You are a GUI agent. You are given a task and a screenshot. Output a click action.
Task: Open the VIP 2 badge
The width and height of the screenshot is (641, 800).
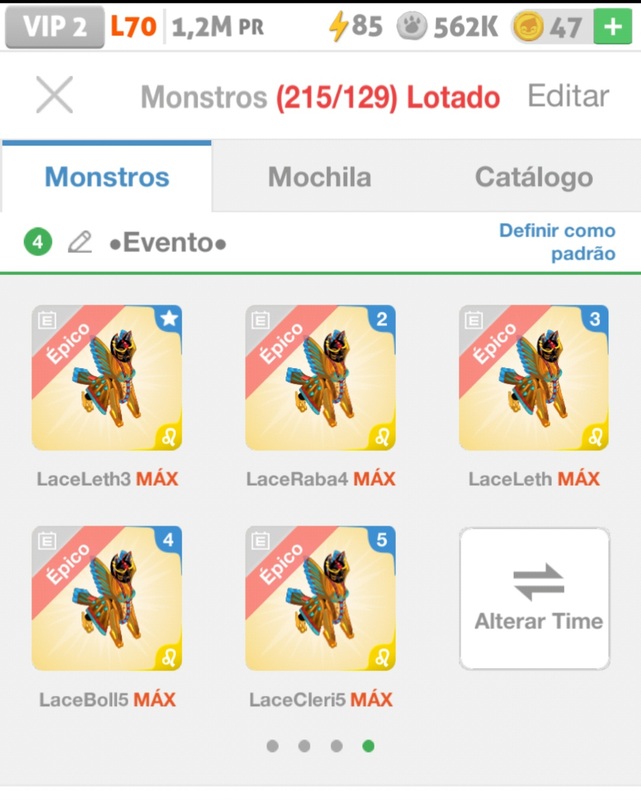[x=54, y=27]
